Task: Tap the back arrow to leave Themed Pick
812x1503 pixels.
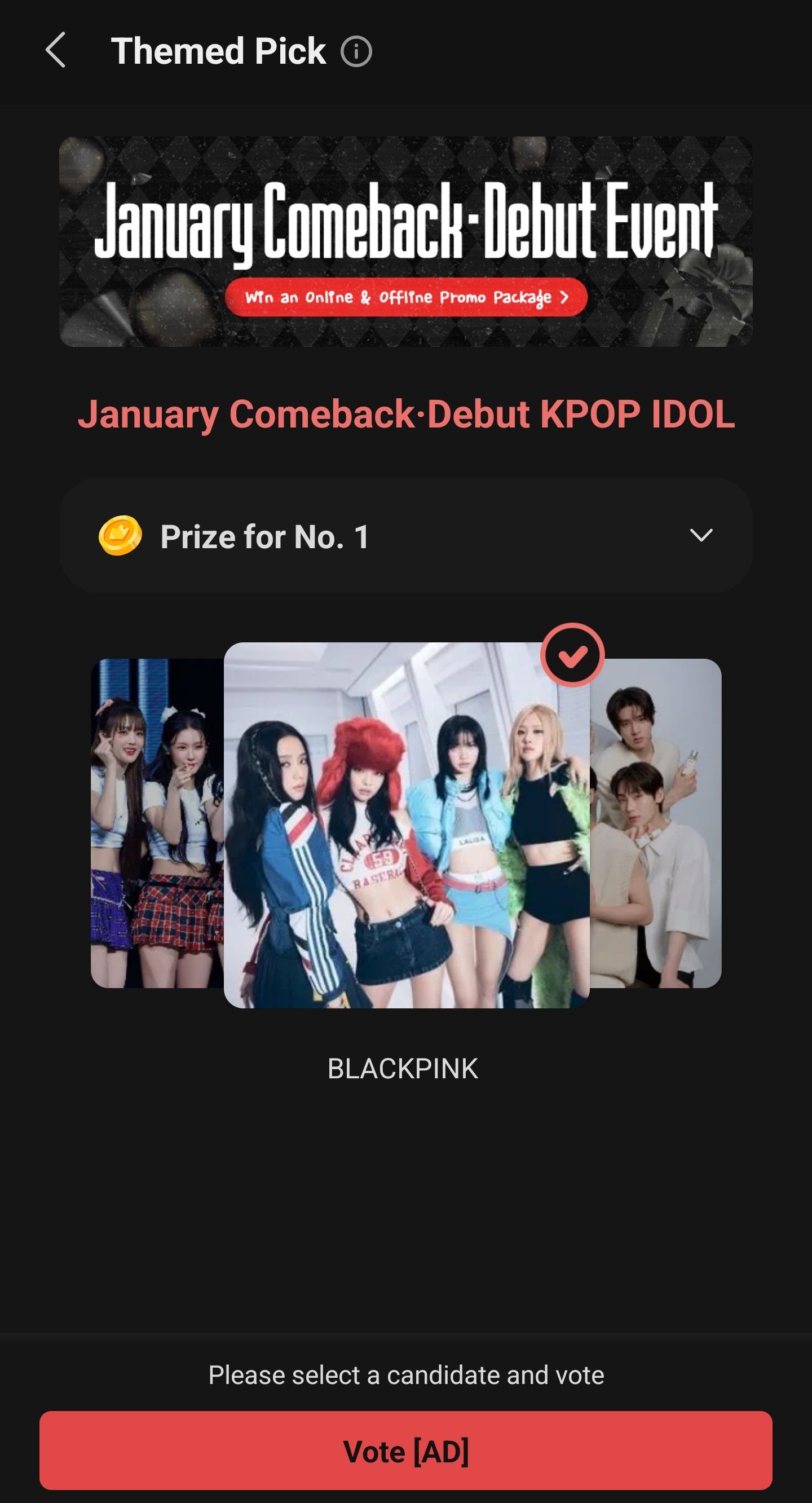Action: coord(56,51)
